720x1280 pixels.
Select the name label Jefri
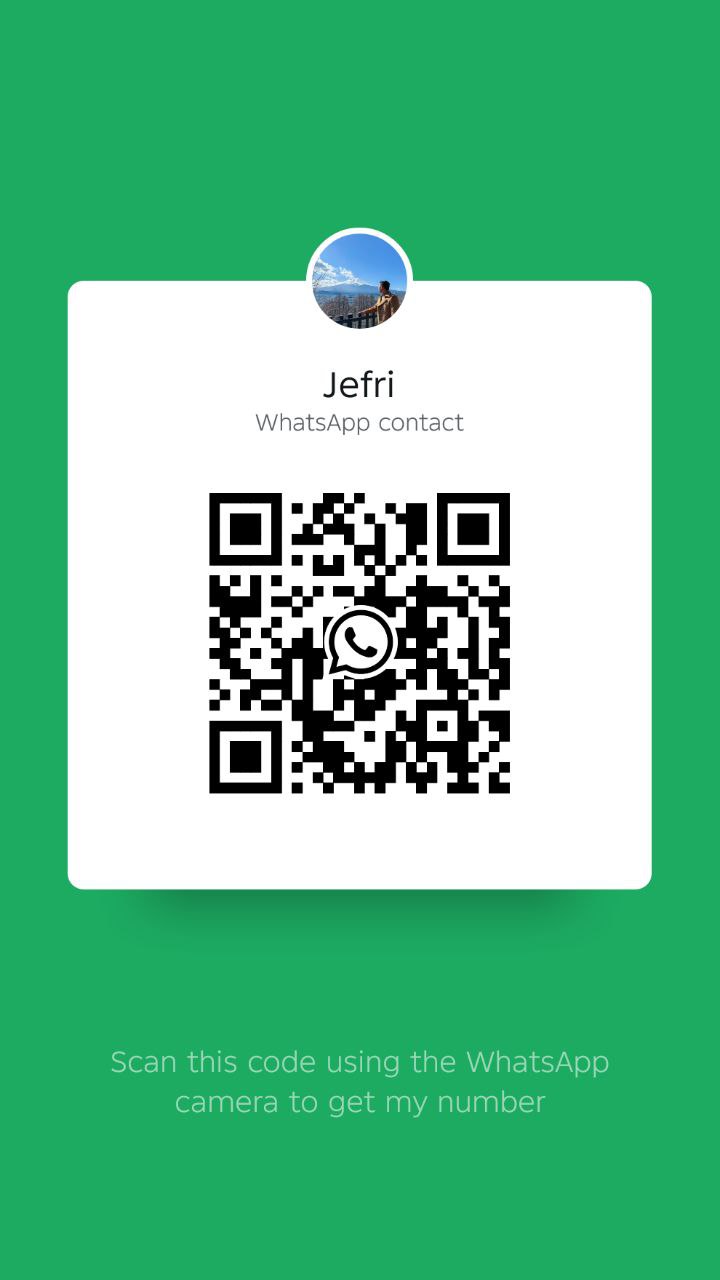pyautogui.click(x=359, y=383)
